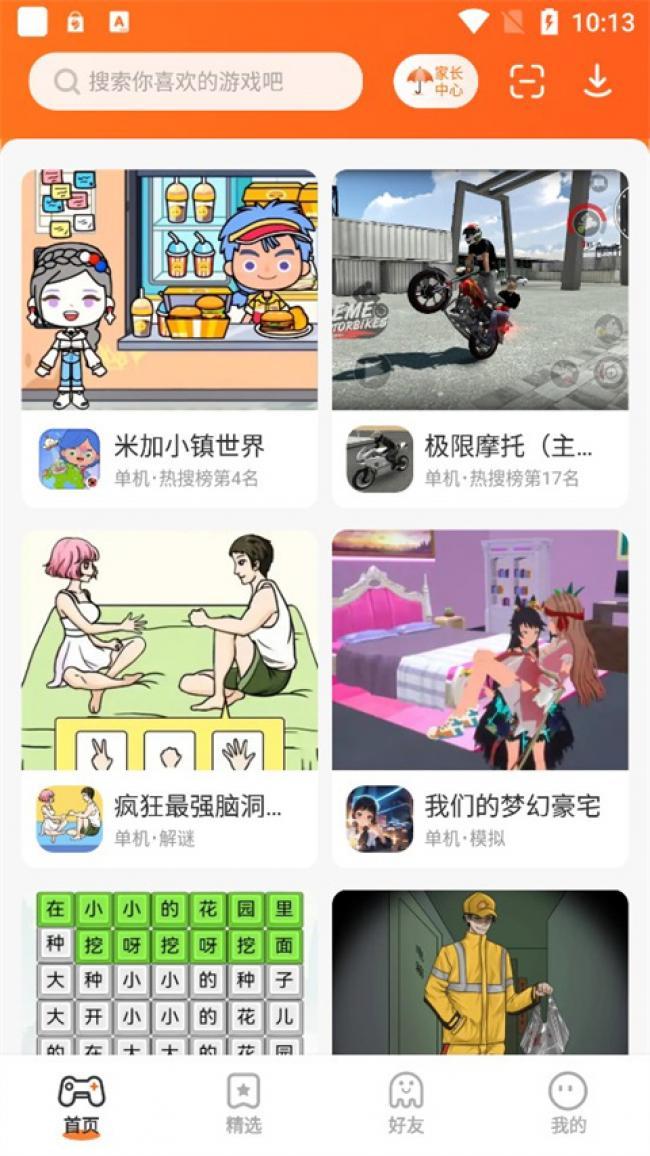Open the downloads manager icon
Image resolution: width=650 pixels, height=1156 pixels.
(x=597, y=81)
